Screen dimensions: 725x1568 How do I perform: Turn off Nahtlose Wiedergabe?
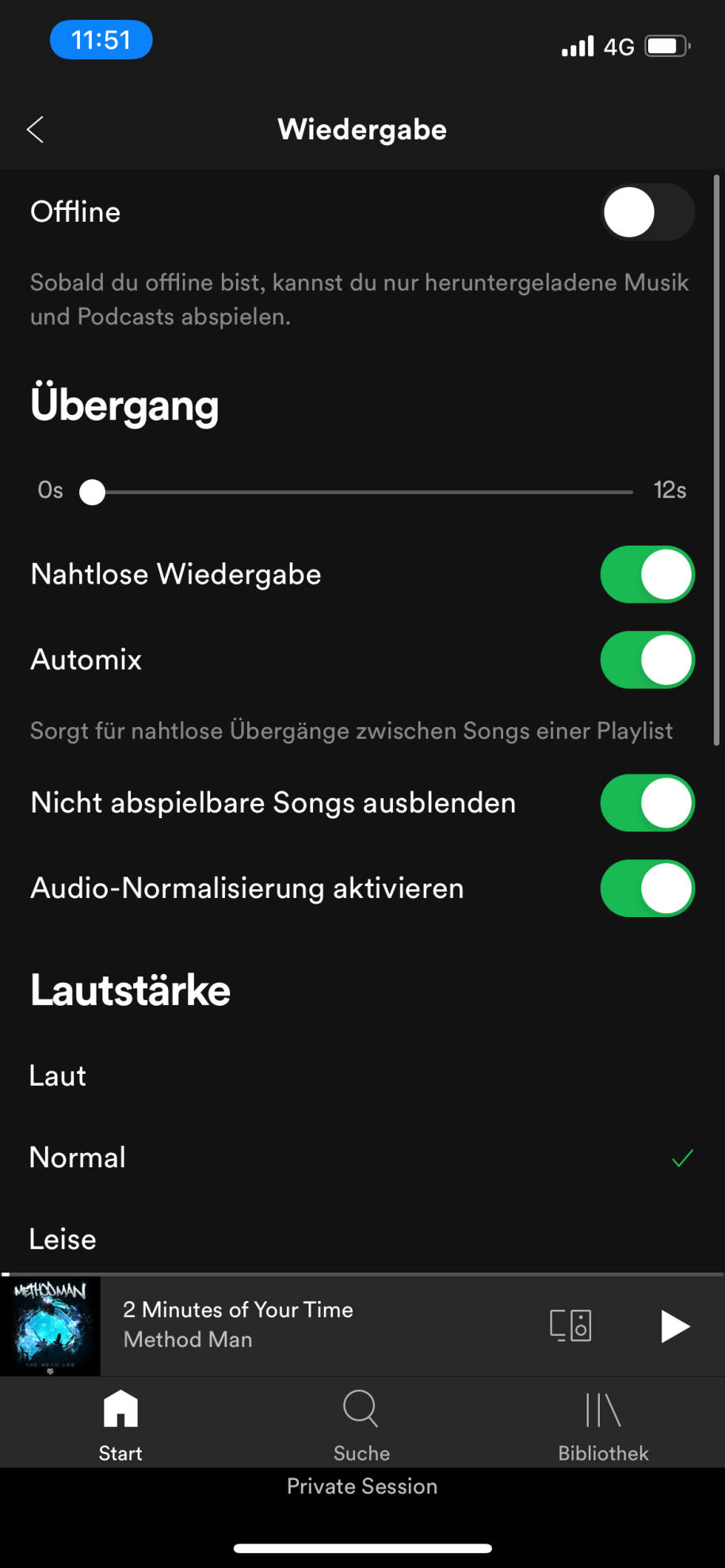pyautogui.click(x=647, y=575)
